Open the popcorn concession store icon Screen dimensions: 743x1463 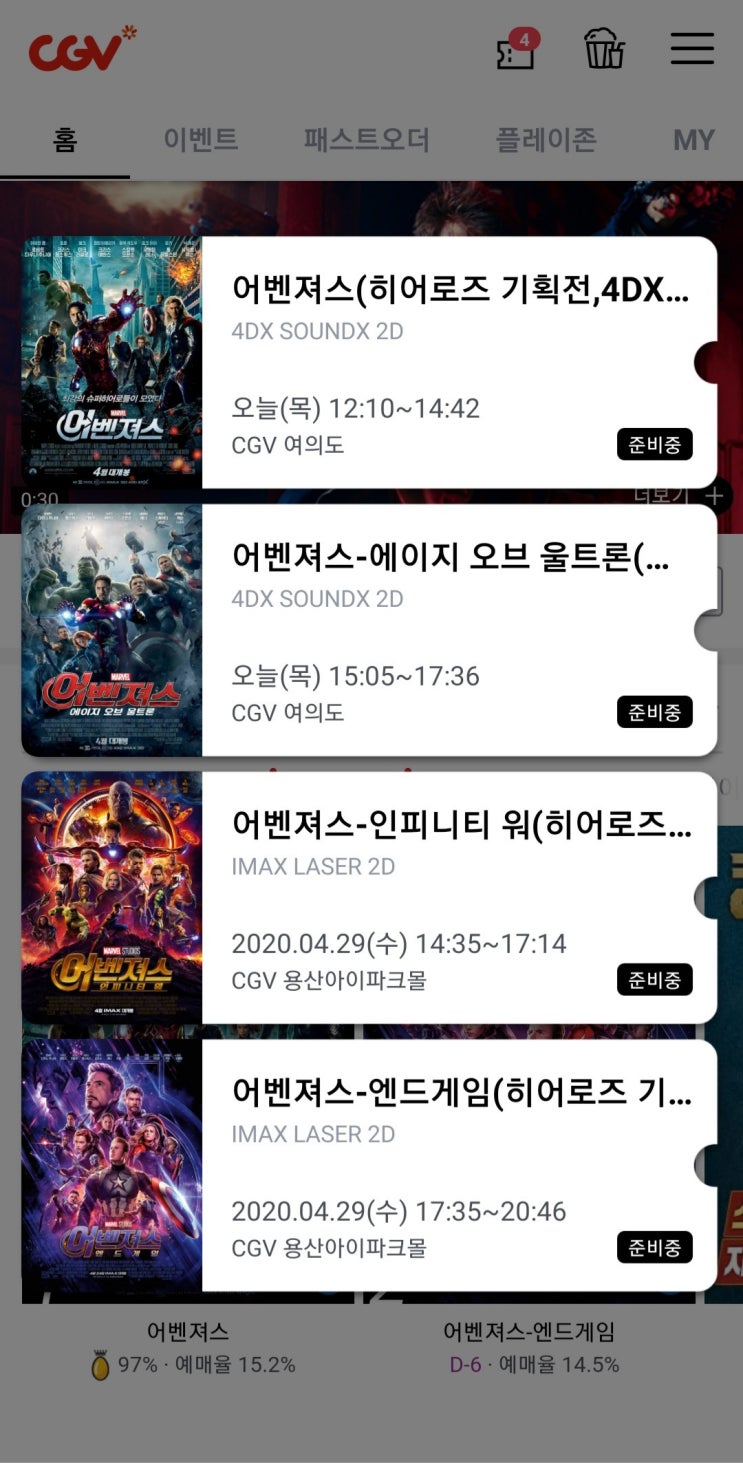click(x=605, y=48)
